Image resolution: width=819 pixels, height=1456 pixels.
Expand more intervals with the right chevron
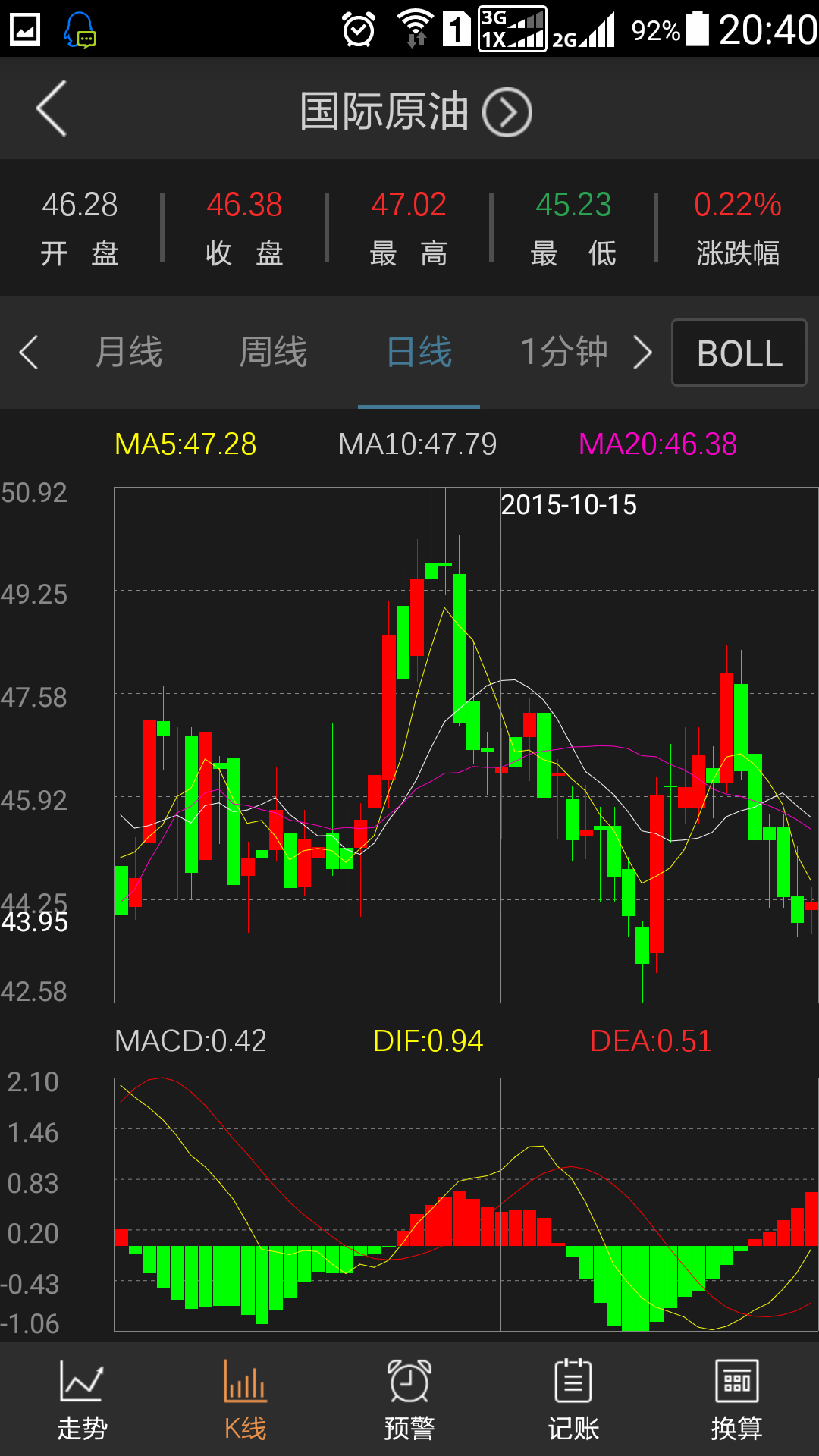click(642, 352)
